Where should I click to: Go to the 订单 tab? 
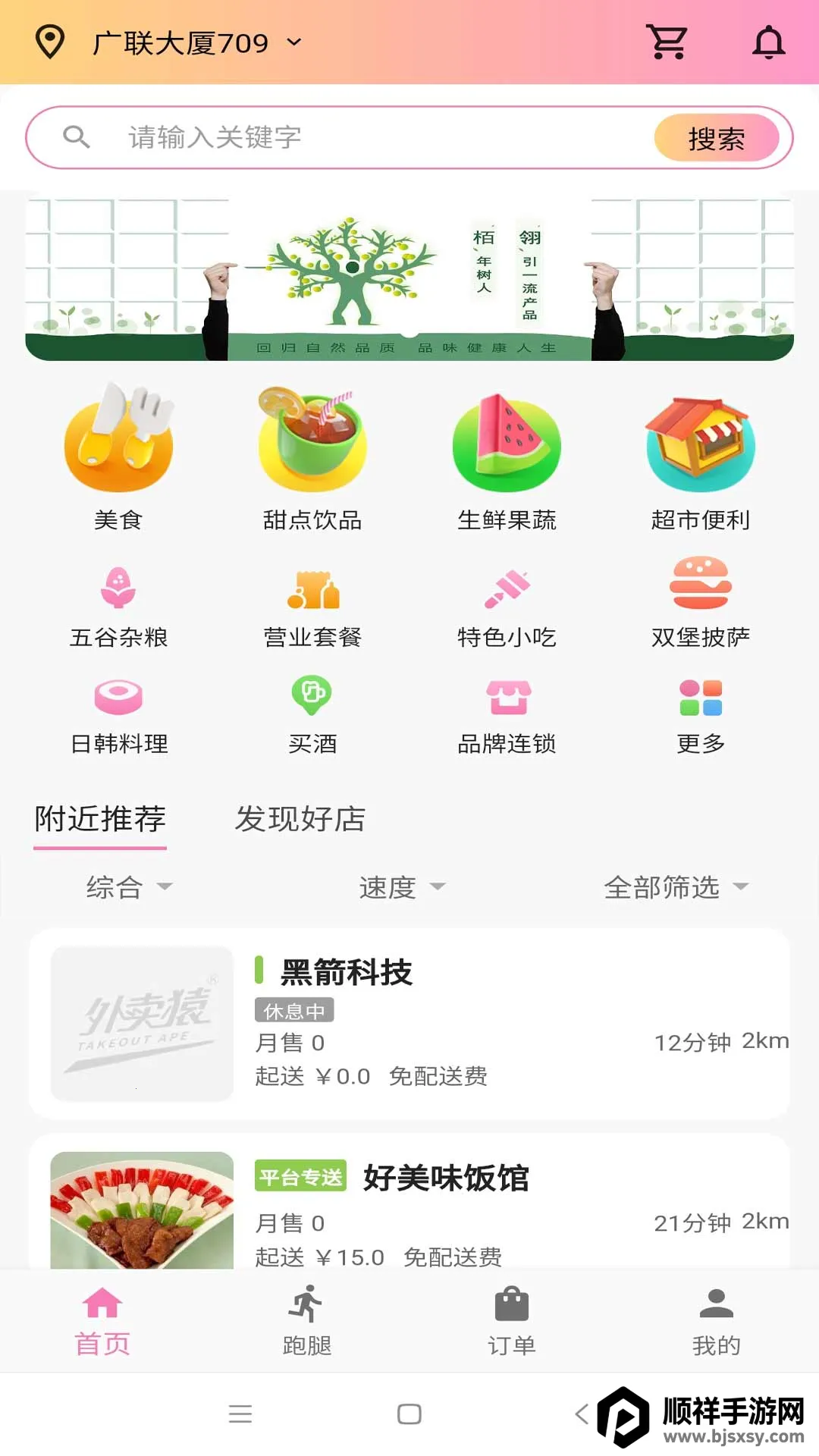coord(512,1321)
